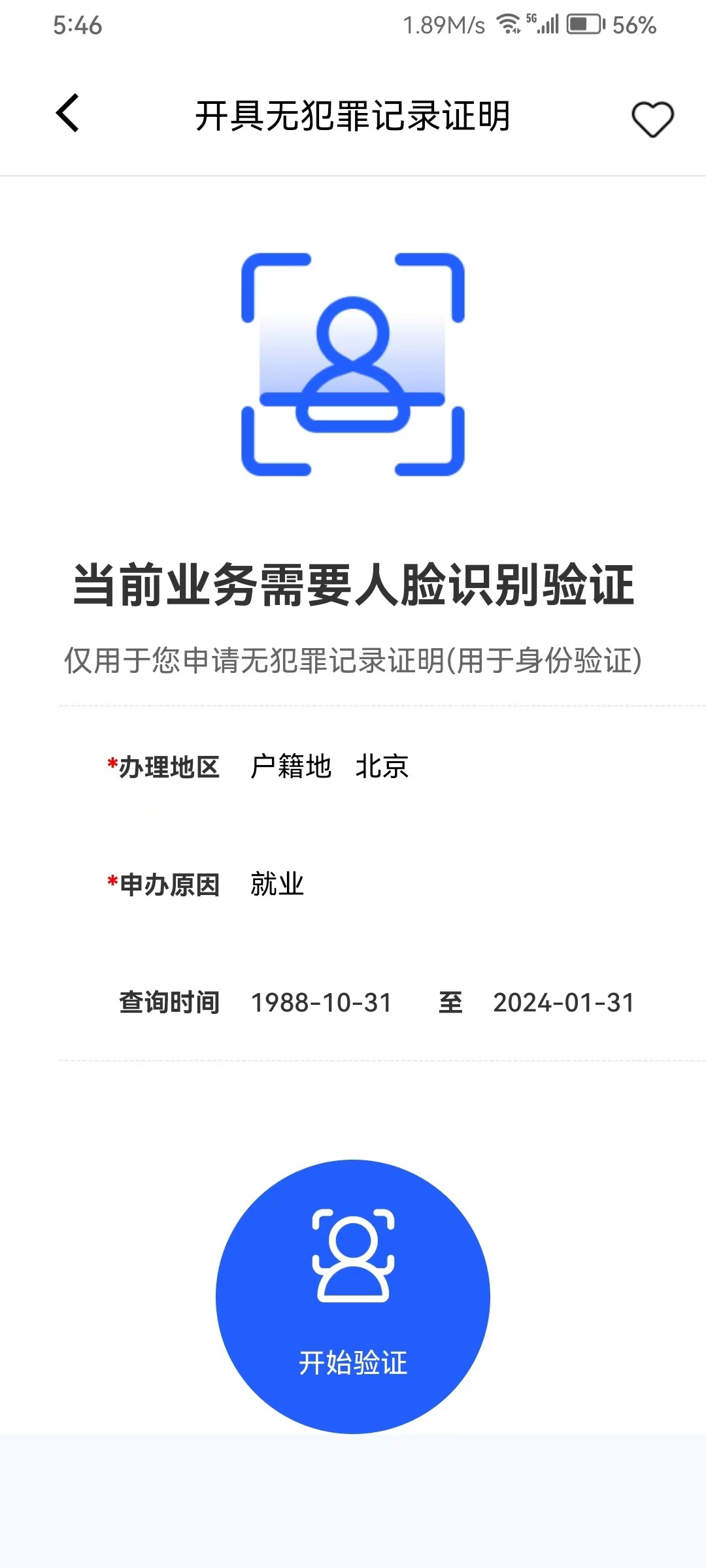706x1568 pixels.
Task: Go back from the certificate page
Action: 68,114
